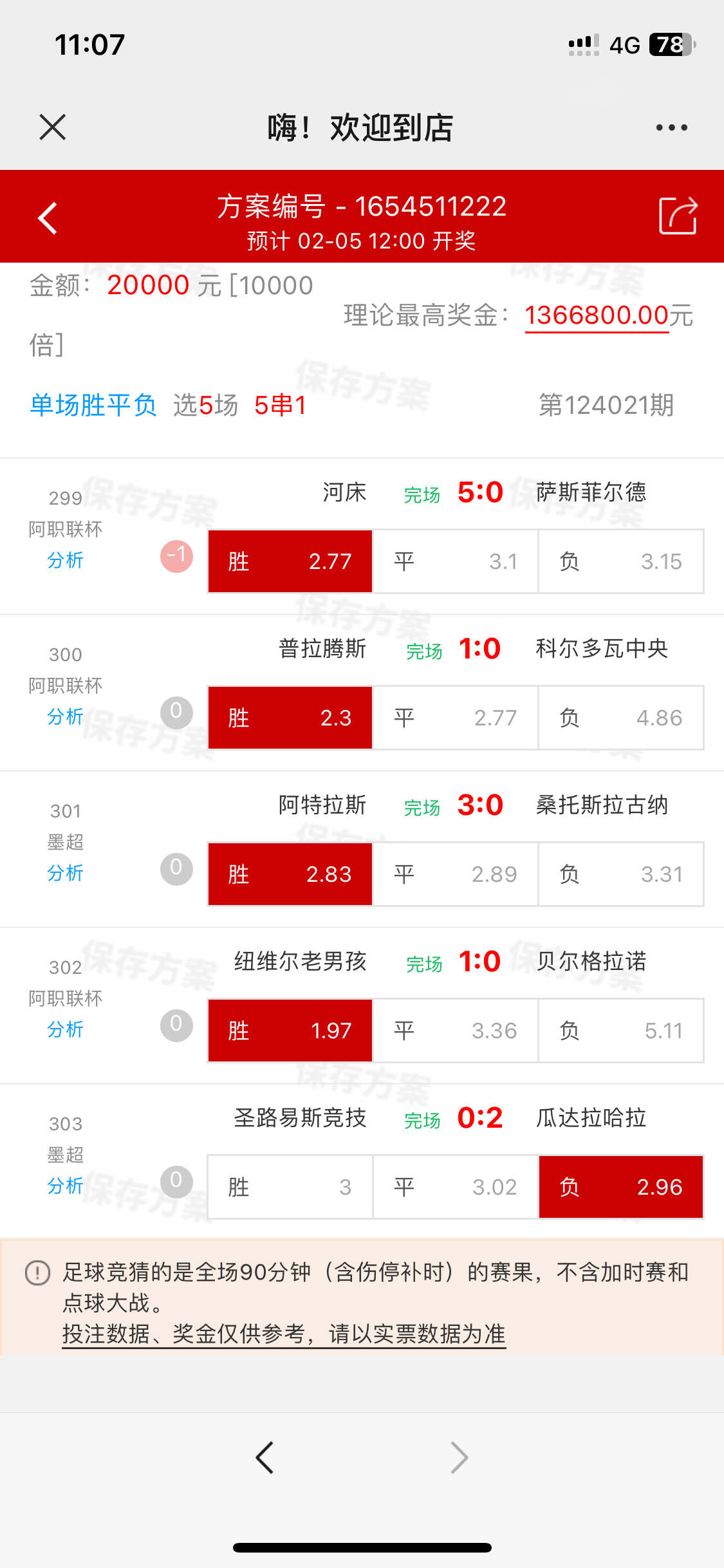Share this betting plan
724x1568 pixels.
pos(678,216)
